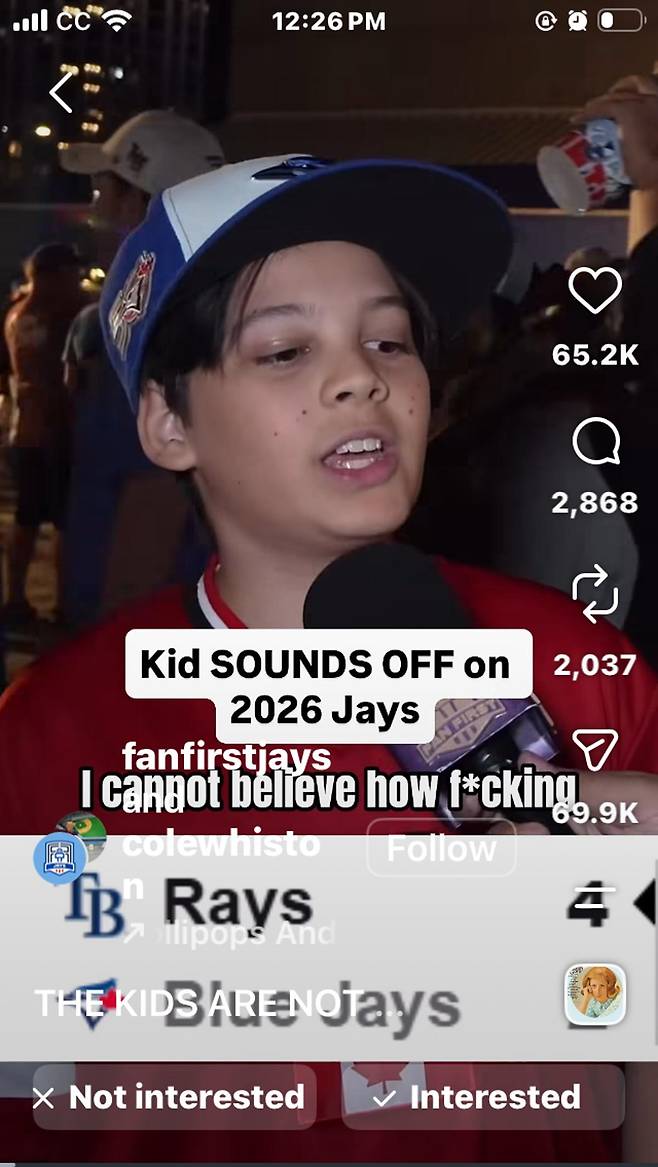Viewport: 658px width, 1167px height.
Task: Open the audio track thumbnail
Action: (x=595, y=994)
